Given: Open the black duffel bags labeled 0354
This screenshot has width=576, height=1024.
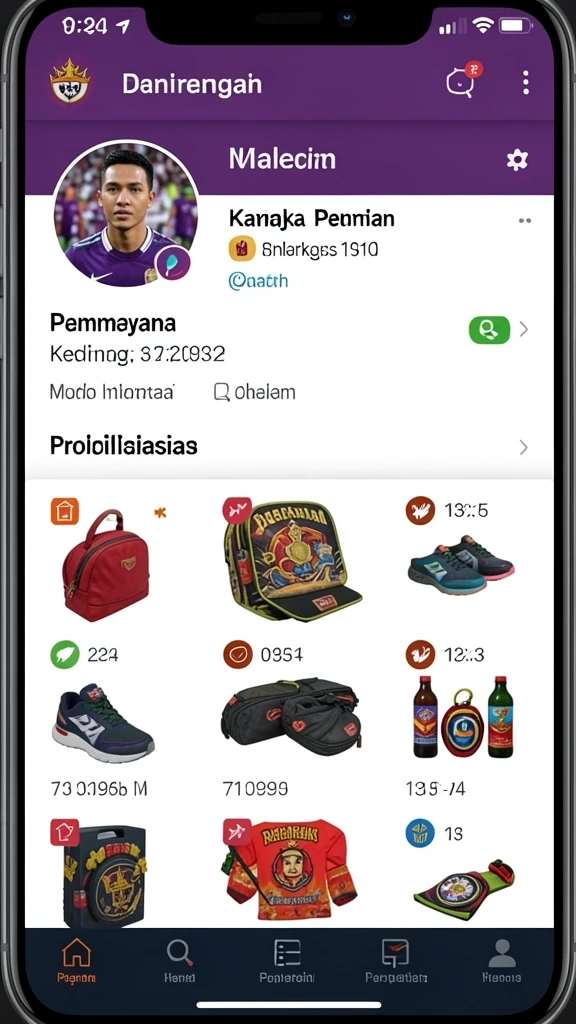Looking at the screenshot, I should point(291,716).
